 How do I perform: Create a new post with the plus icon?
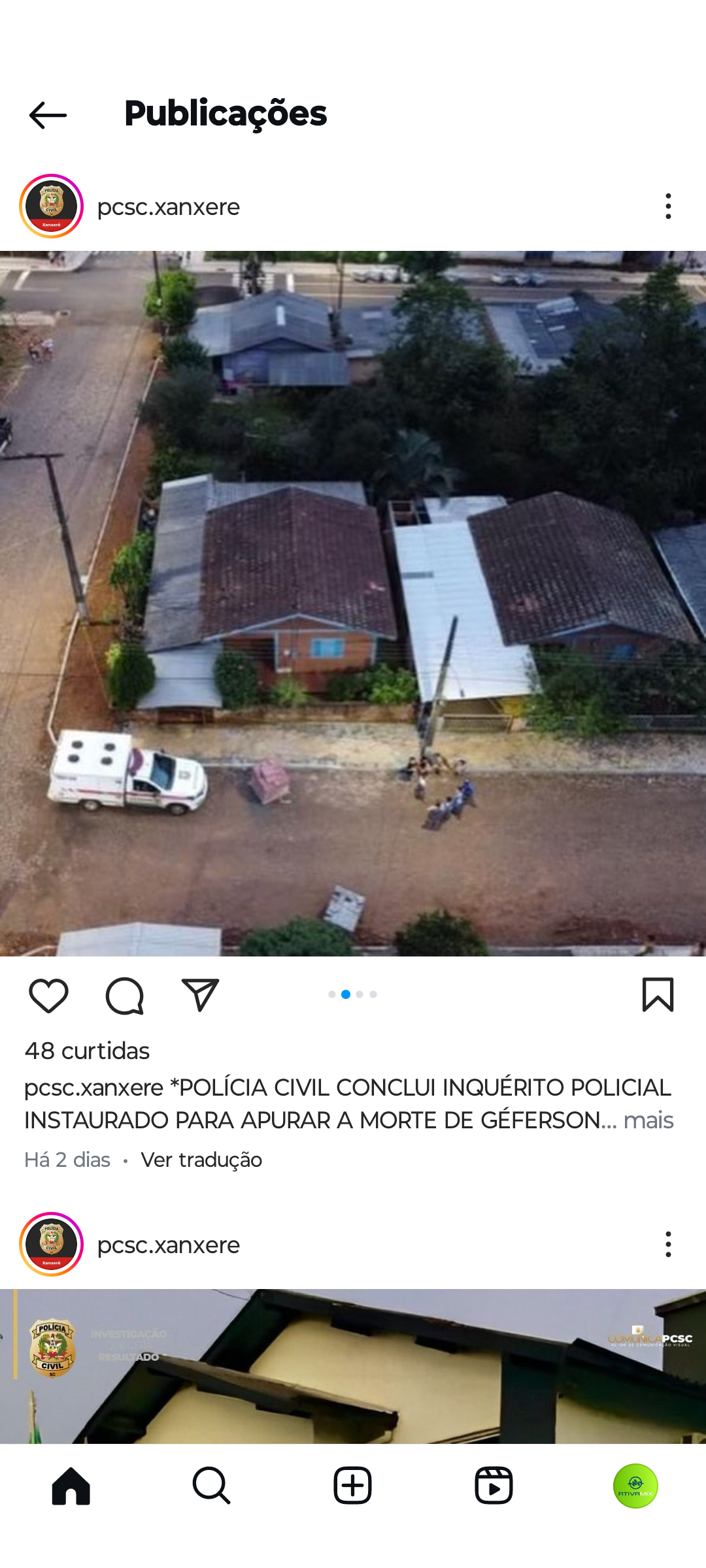point(352,1486)
